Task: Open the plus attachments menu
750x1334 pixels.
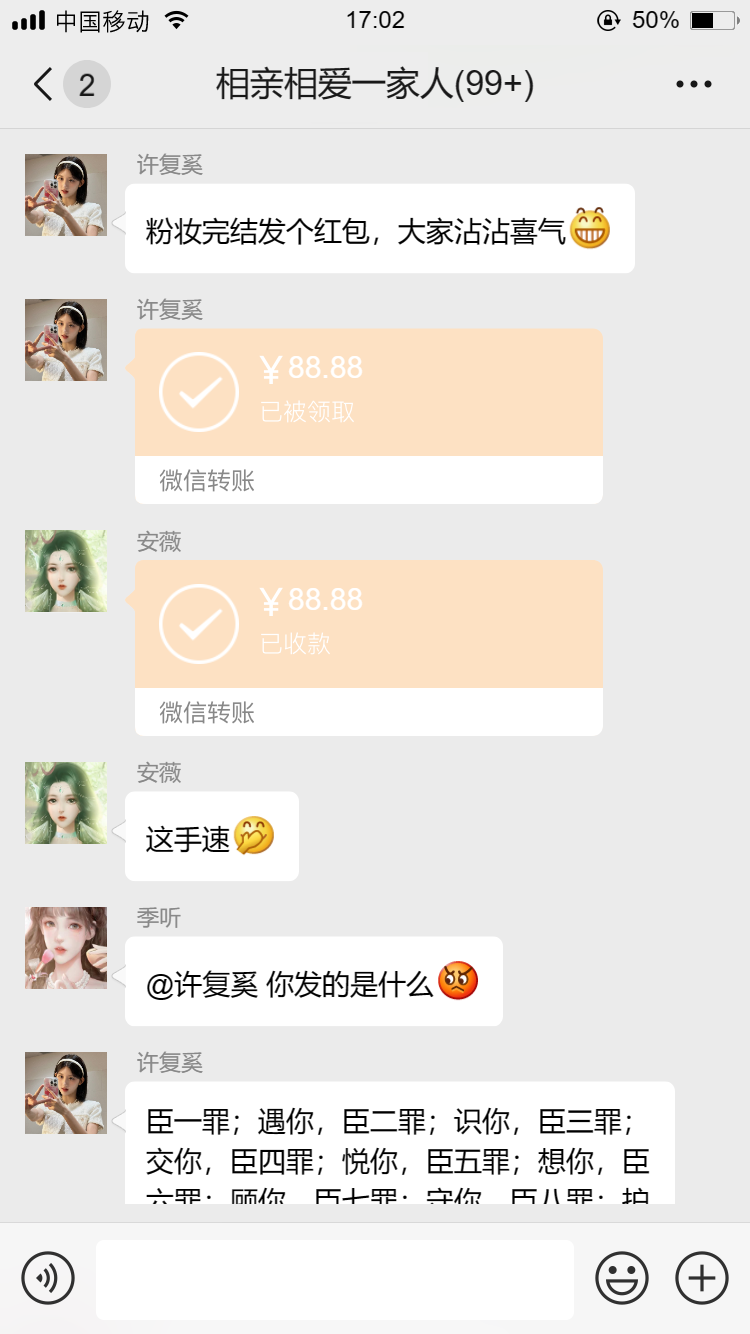Action: tap(702, 1278)
